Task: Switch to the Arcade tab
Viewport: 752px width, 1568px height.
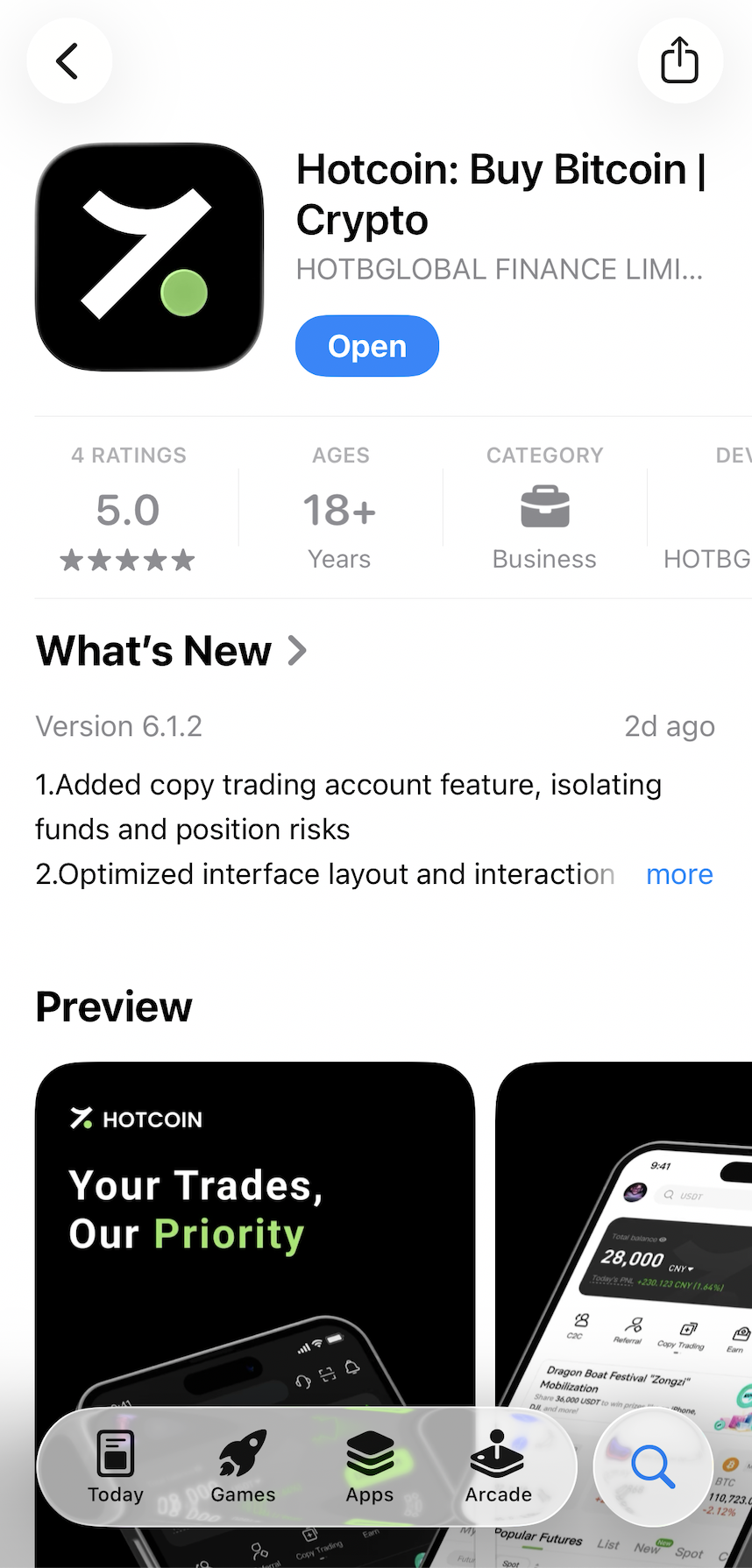Action: [498, 1468]
